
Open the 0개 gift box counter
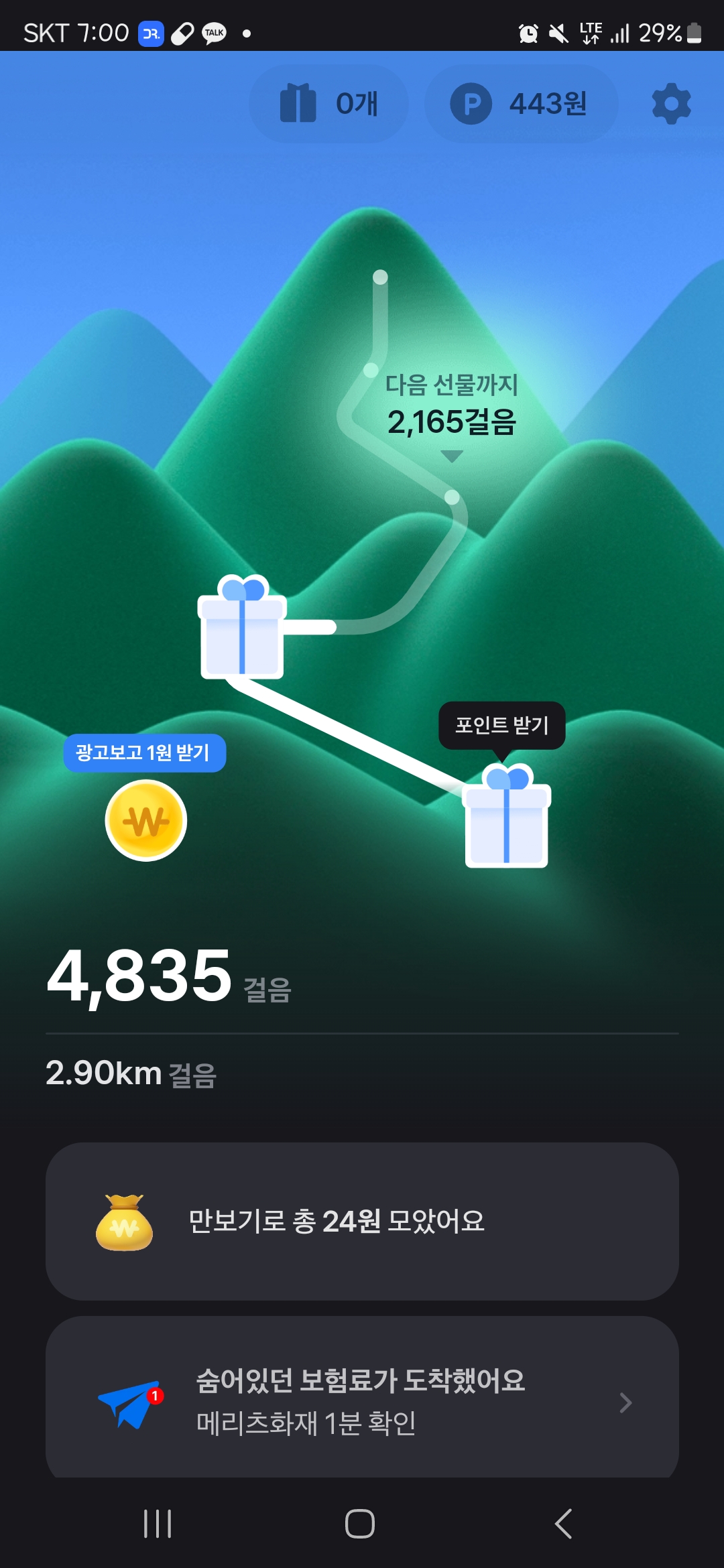[x=328, y=104]
